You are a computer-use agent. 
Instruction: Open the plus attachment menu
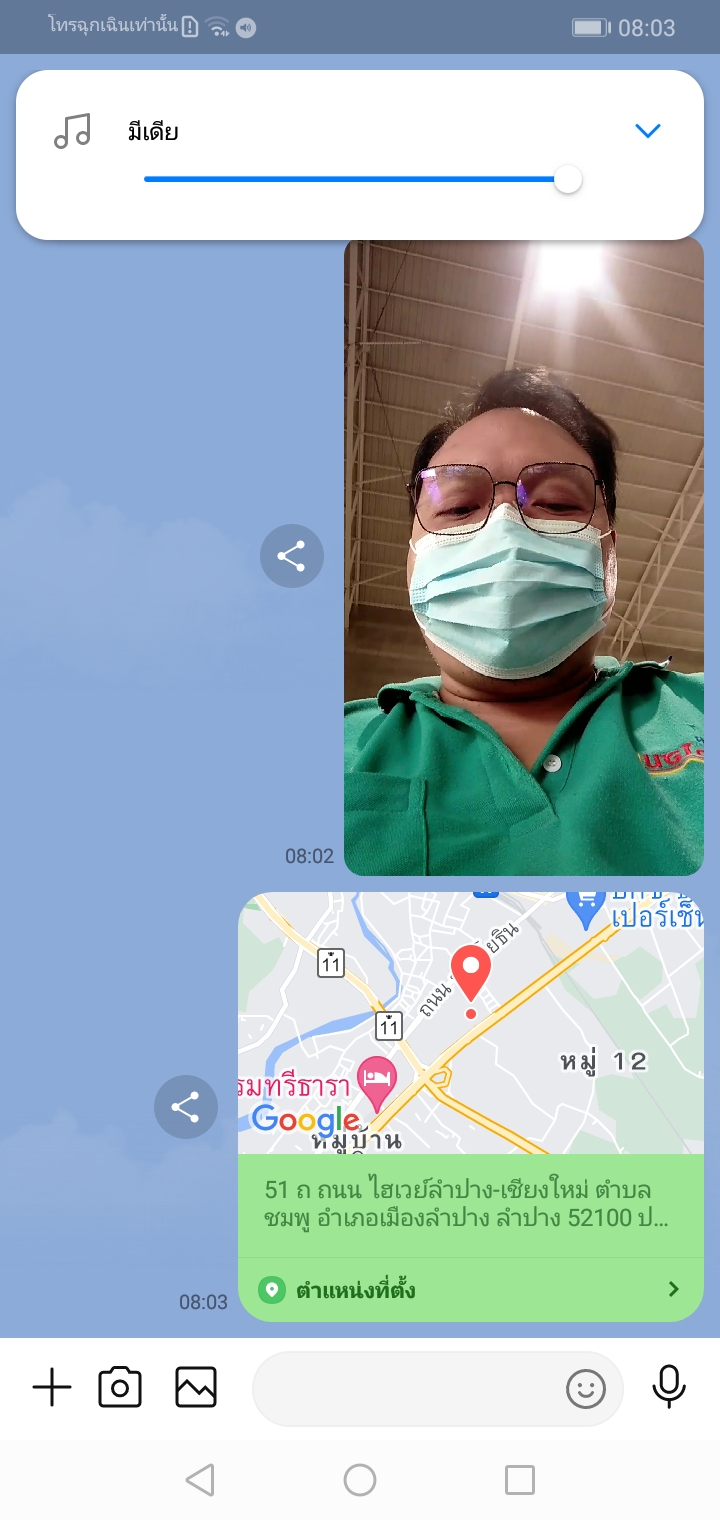(x=52, y=1388)
